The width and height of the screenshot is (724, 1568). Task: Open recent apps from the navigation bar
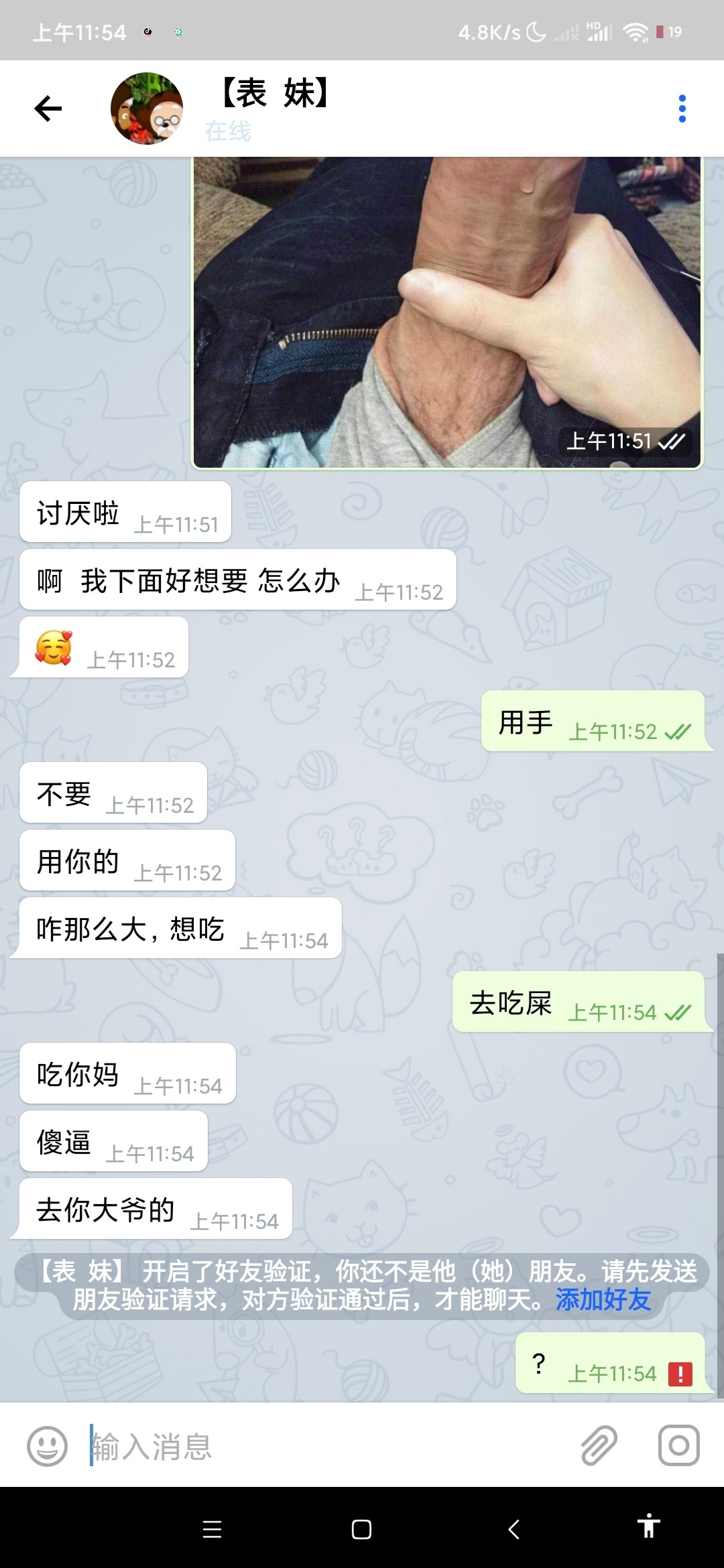click(212, 1529)
